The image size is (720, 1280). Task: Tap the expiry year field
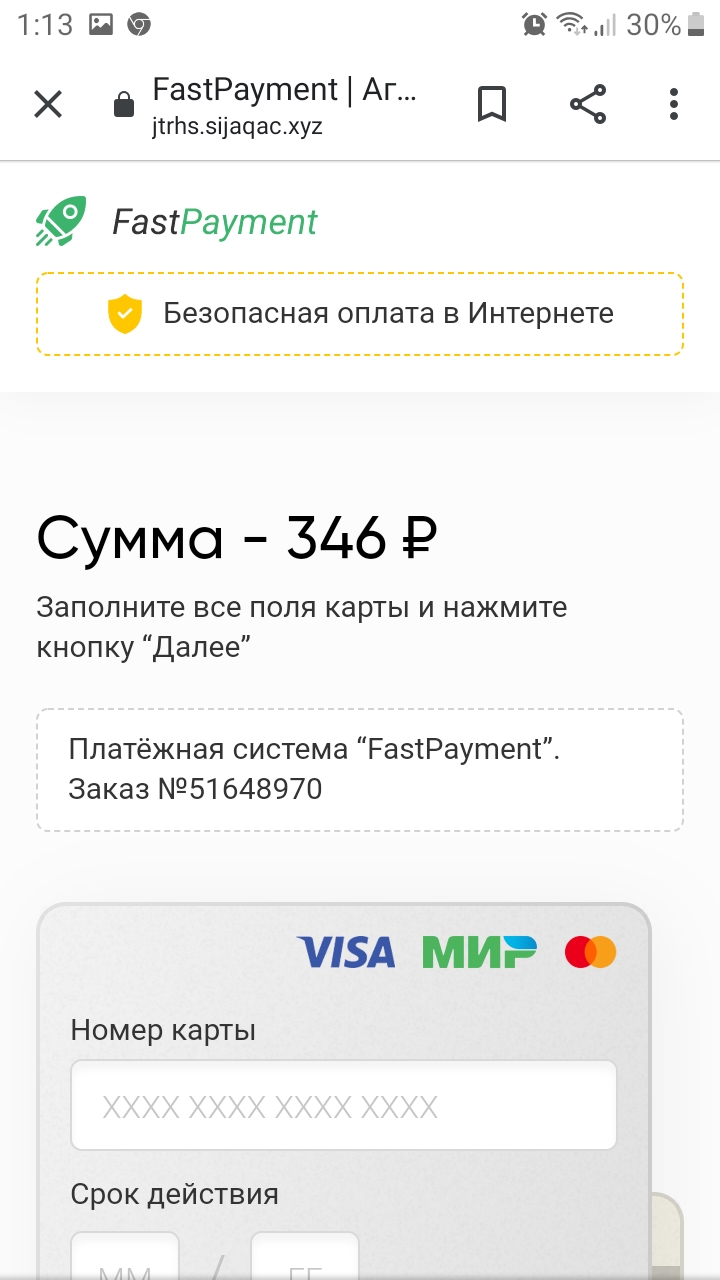point(304,1256)
